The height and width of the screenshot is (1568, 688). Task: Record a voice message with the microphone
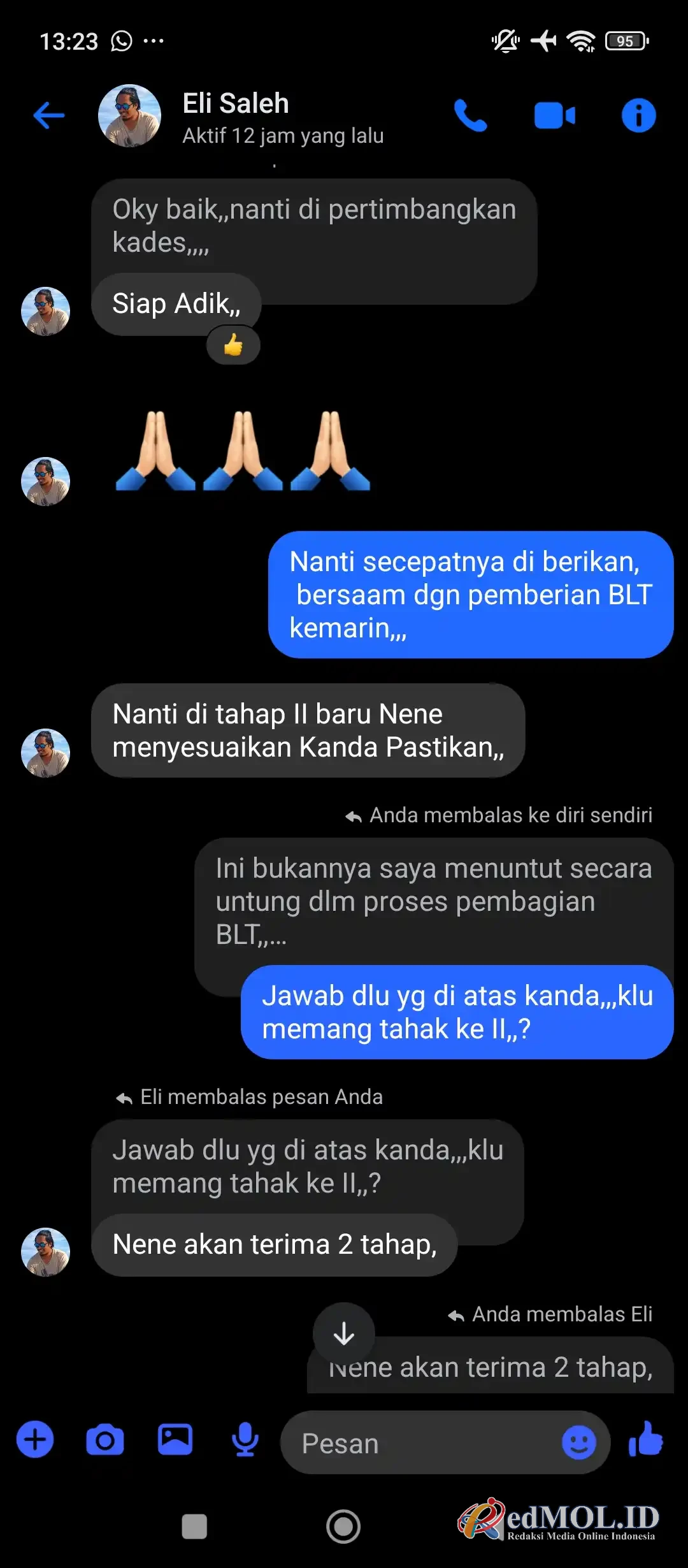[x=245, y=1439]
